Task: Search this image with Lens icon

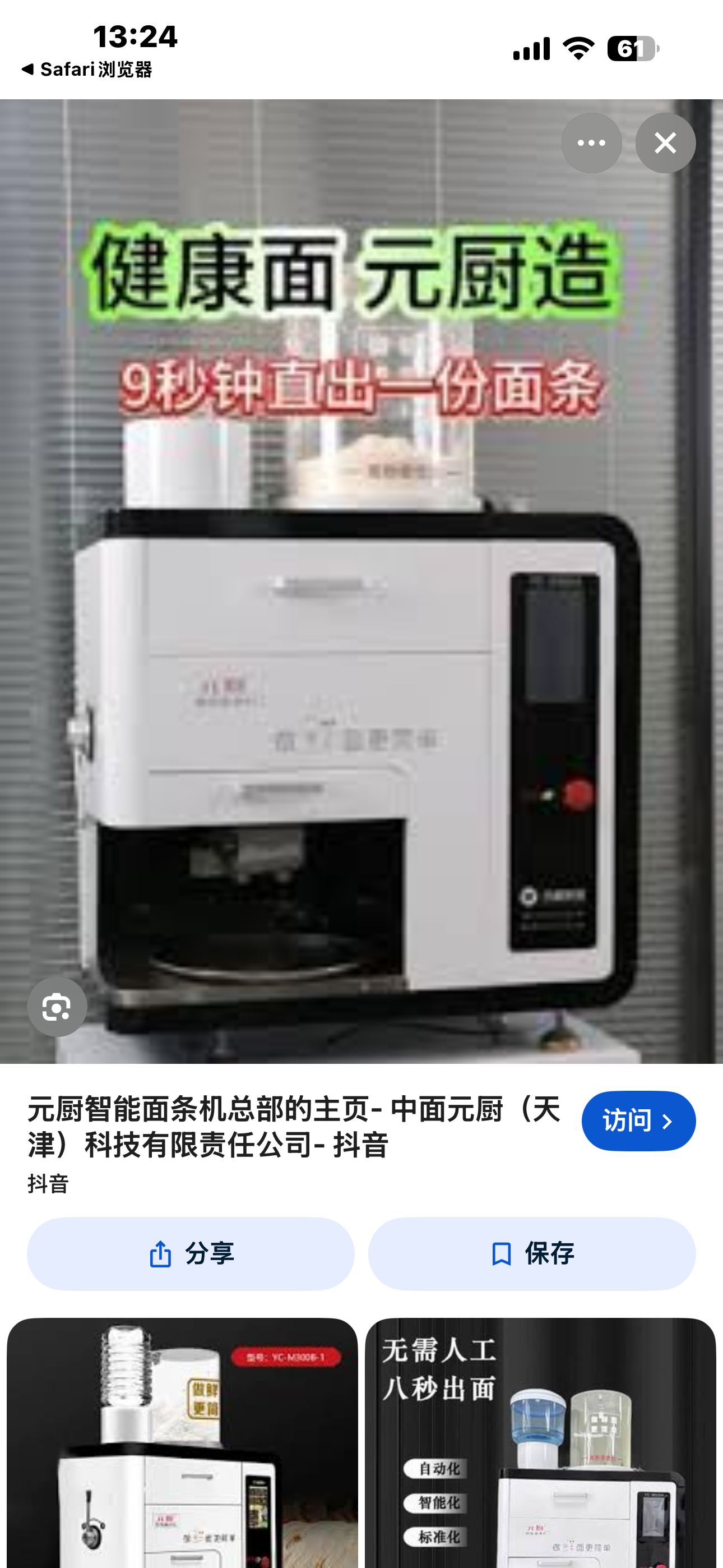Action: pos(57,1007)
